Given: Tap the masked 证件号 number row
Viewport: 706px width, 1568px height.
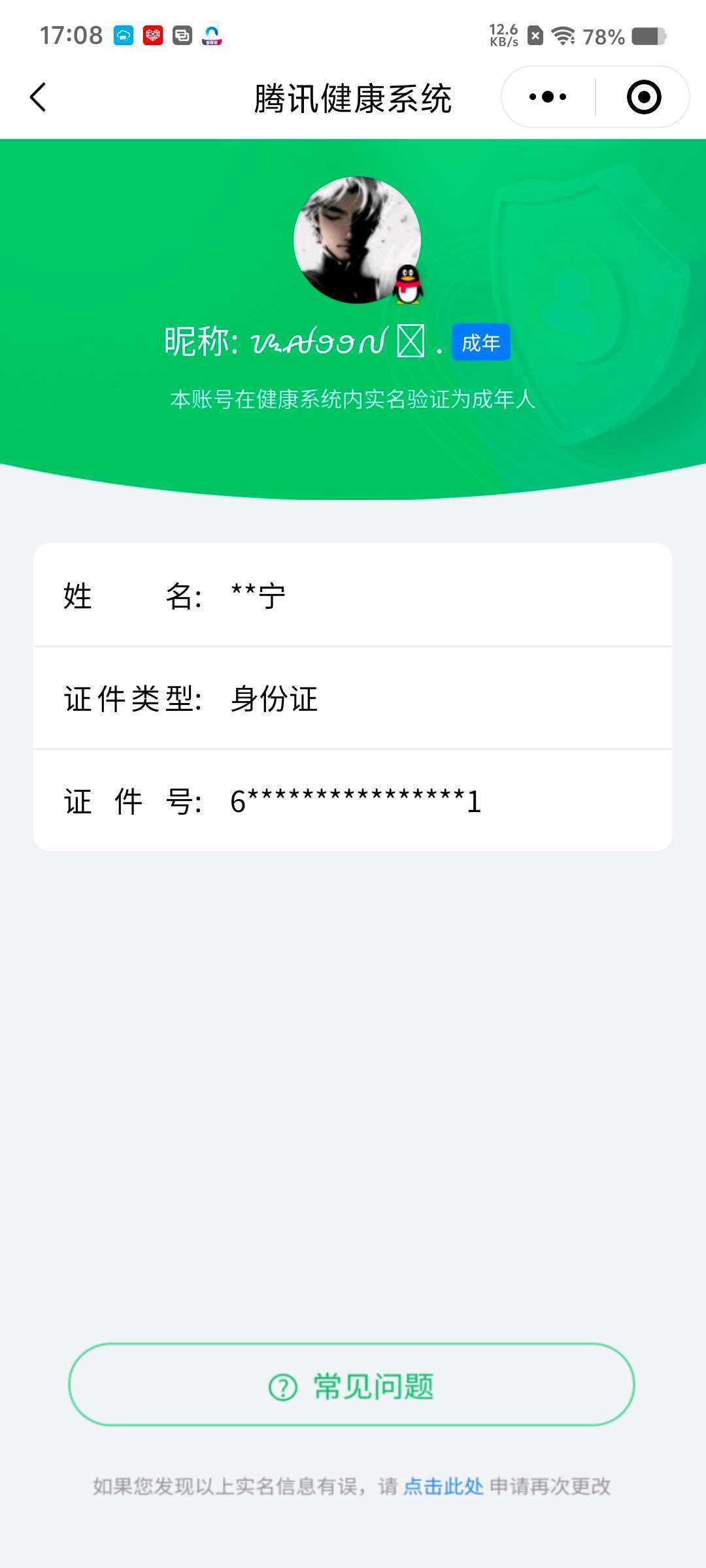Looking at the screenshot, I should 353,802.
